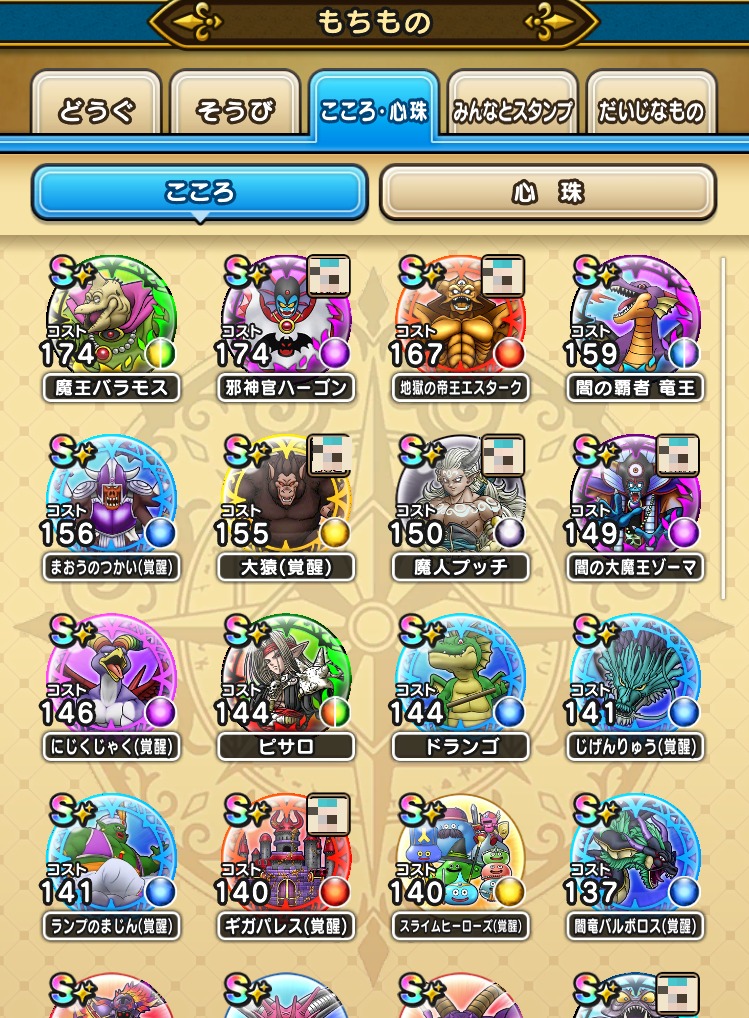Switch to the そうび tab
Viewport: 749px width, 1018px height.
pos(235,110)
